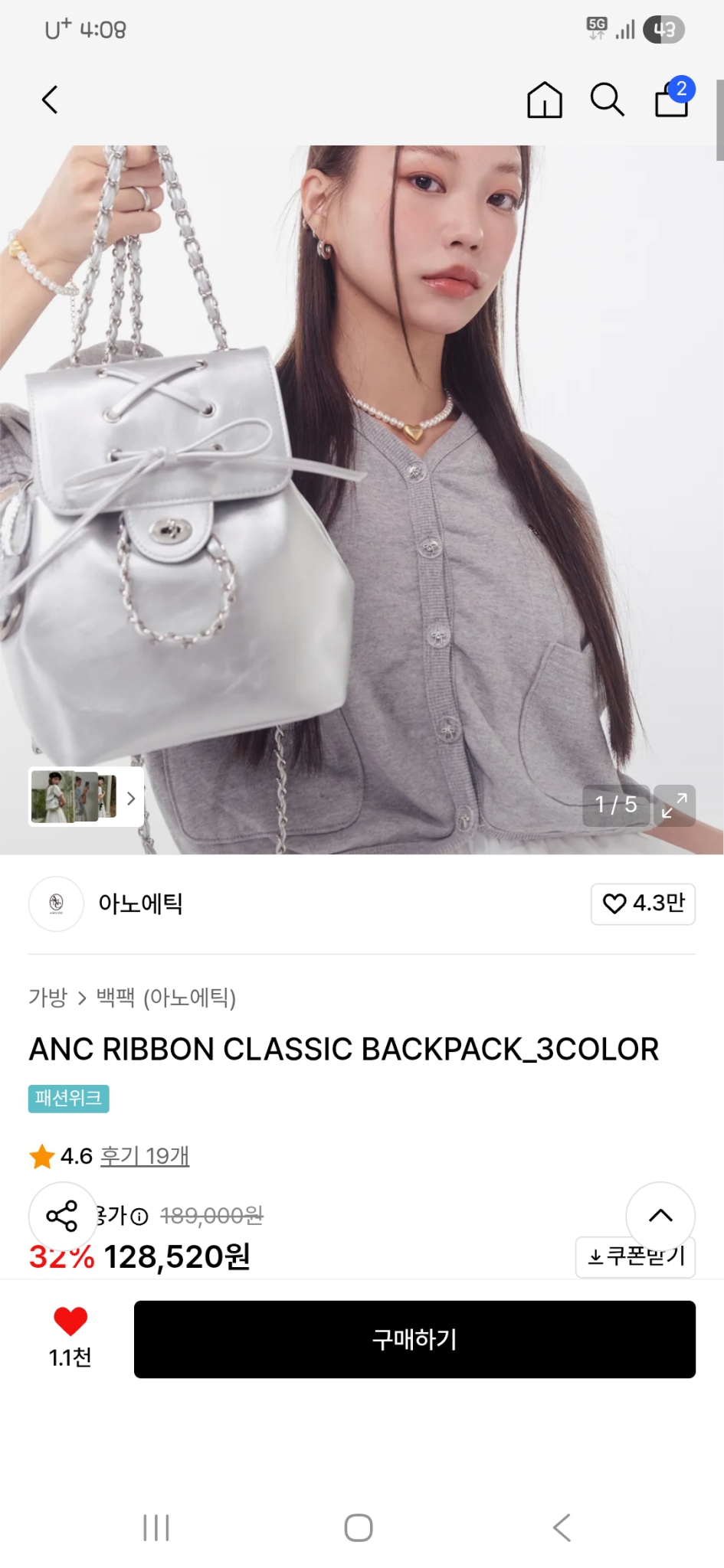Toggle the brand like heart showing 4.3만

tap(643, 904)
